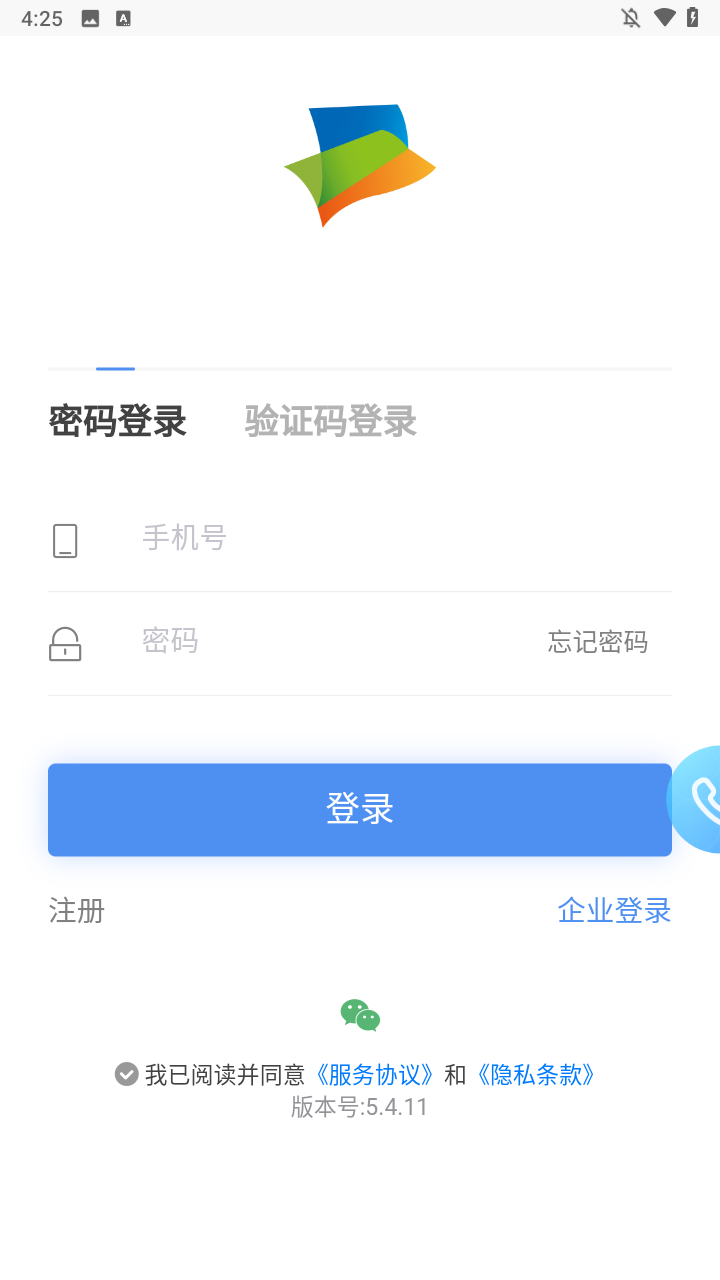Click the 忘记密码 forgot password option
This screenshot has height=1280, width=720.
597,641
